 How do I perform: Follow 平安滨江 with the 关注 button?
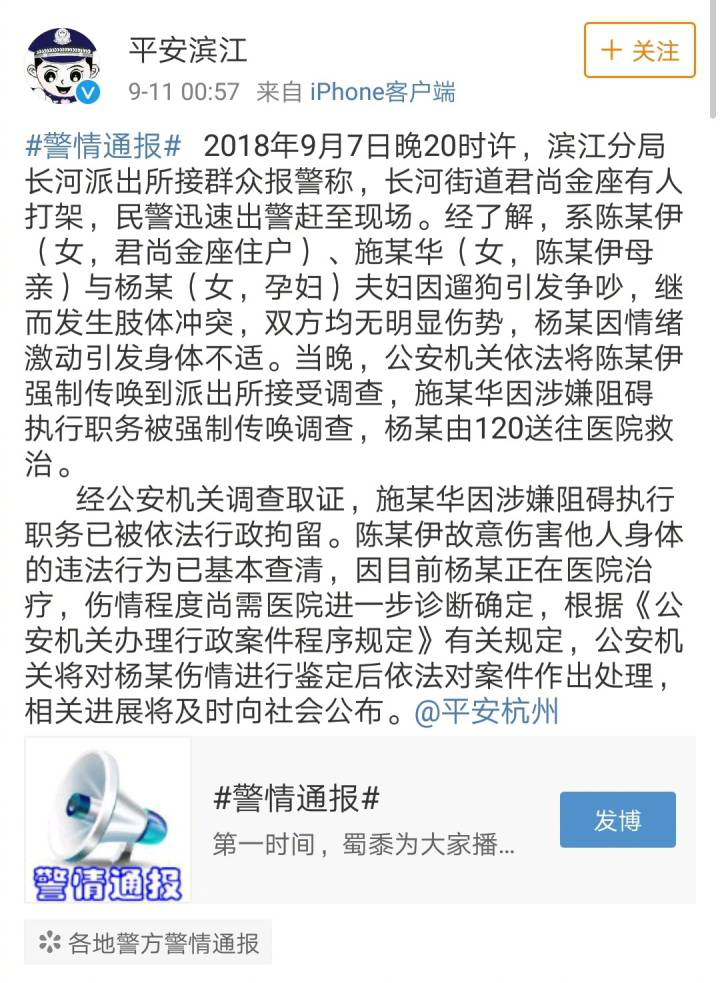[x=639, y=51]
